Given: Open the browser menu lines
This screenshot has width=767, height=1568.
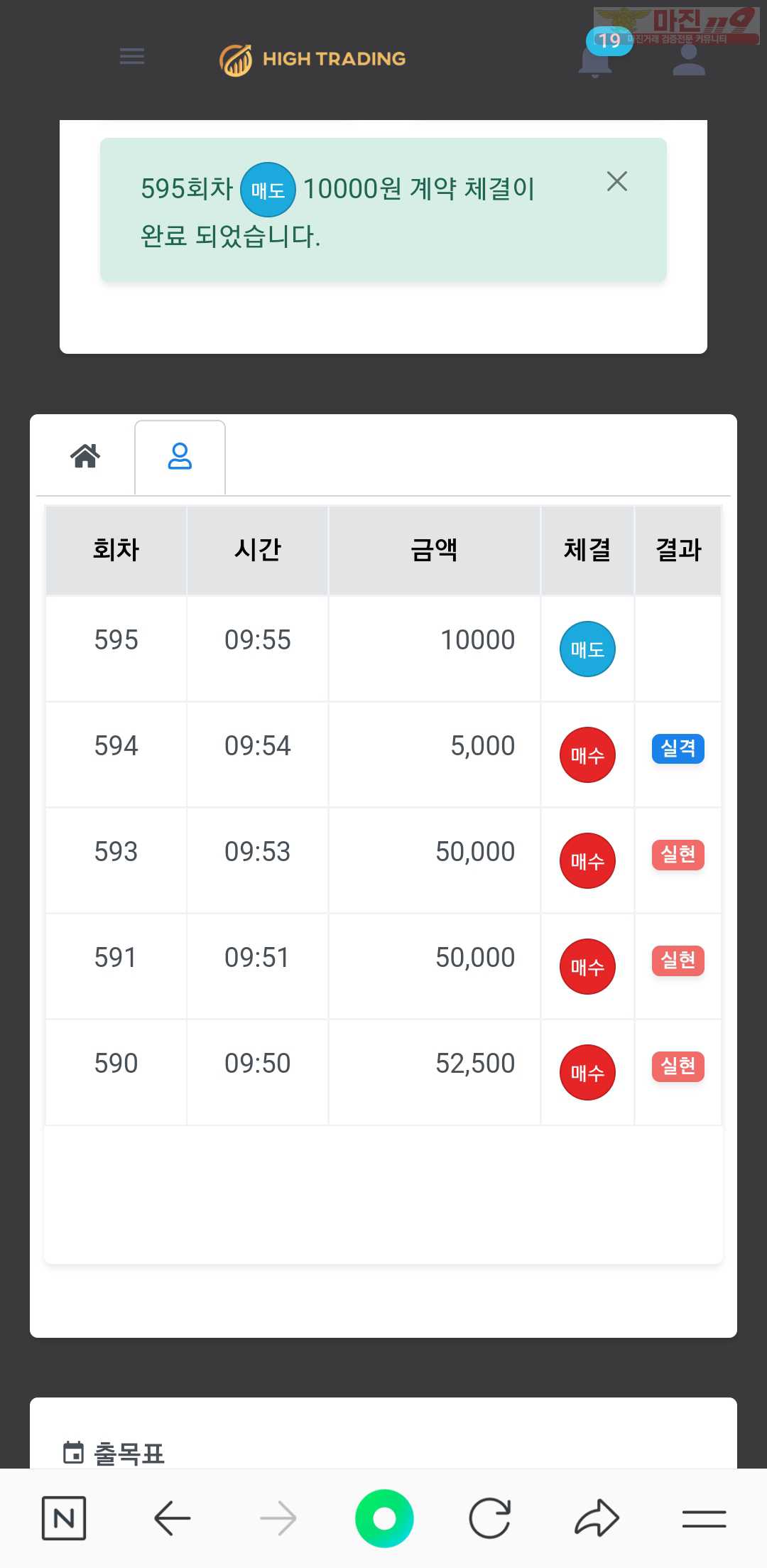Looking at the screenshot, I should pos(704,1519).
